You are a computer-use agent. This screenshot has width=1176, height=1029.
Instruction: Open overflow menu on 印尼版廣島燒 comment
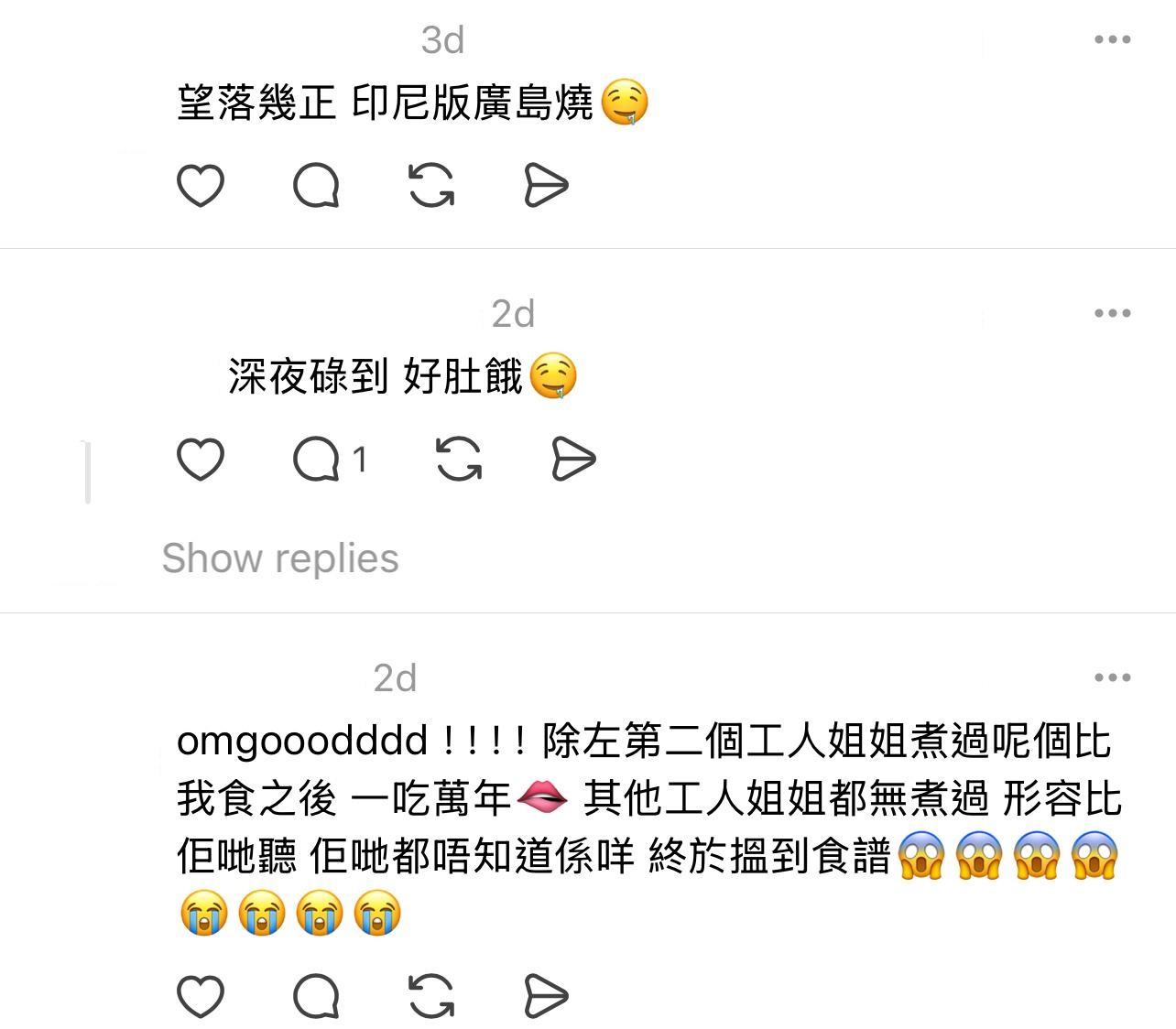click(1112, 39)
